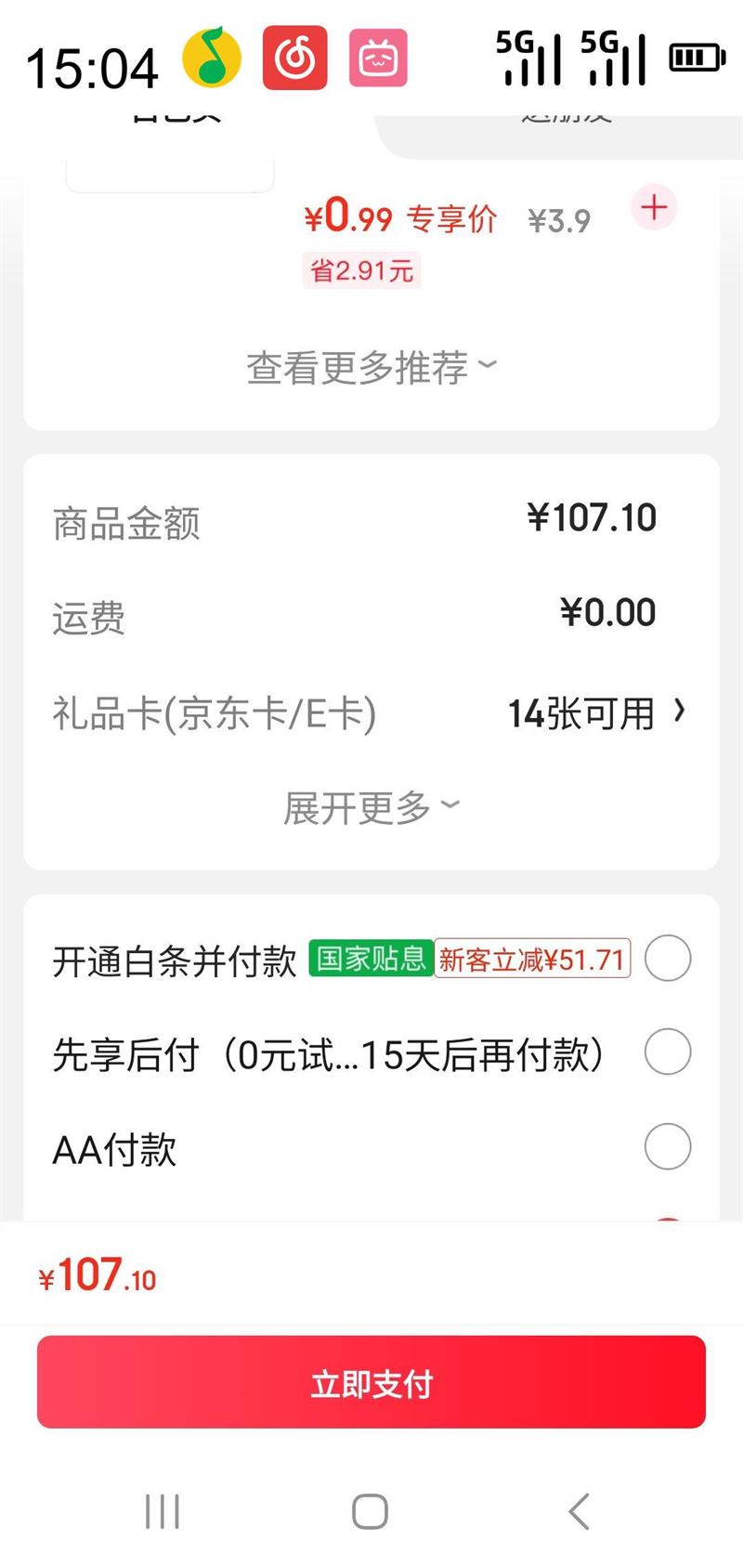The height and width of the screenshot is (1568, 743).
Task: Open recent apps from navigation bar
Action: pyautogui.click(x=163, y=1511)
